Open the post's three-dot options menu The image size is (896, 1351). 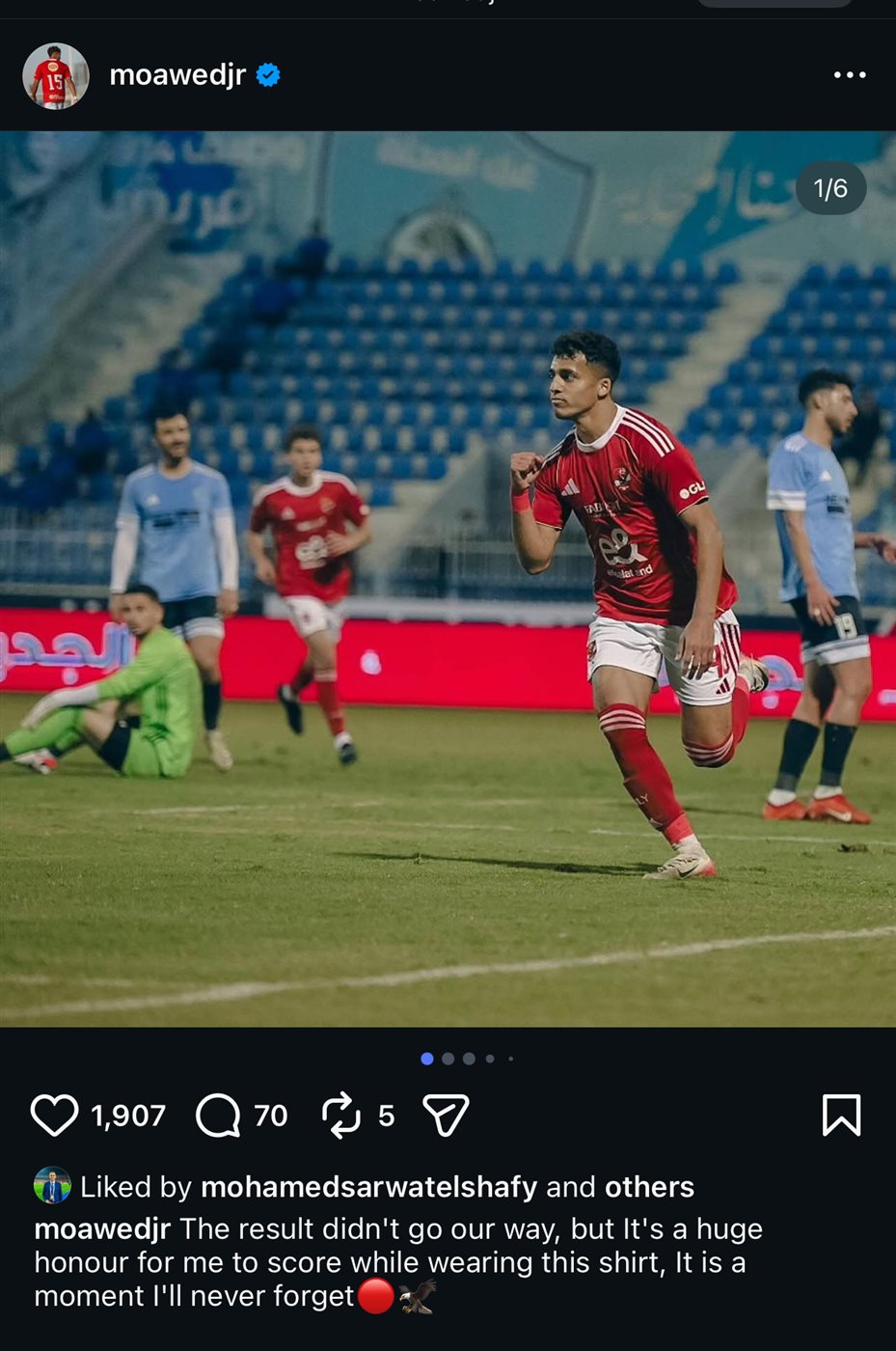(x=849, y=75)
